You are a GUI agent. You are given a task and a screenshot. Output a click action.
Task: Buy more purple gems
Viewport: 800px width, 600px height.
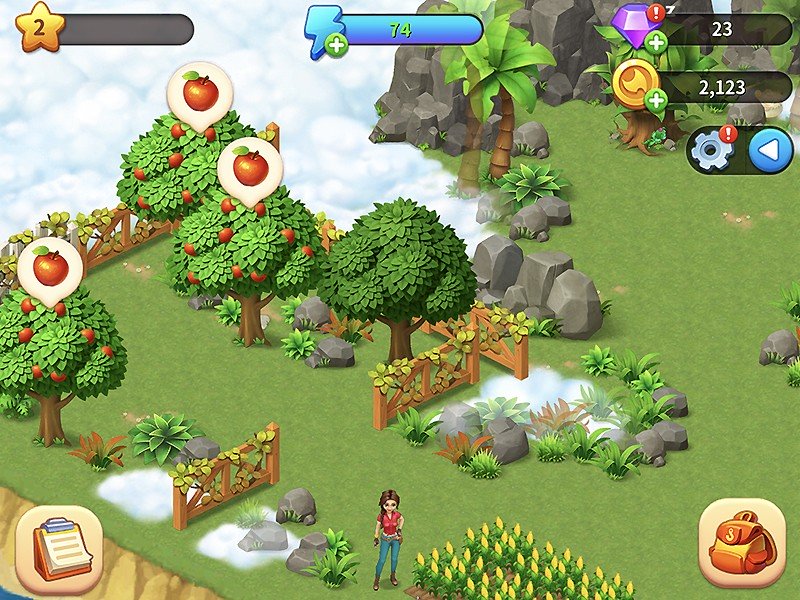[656, 42]
